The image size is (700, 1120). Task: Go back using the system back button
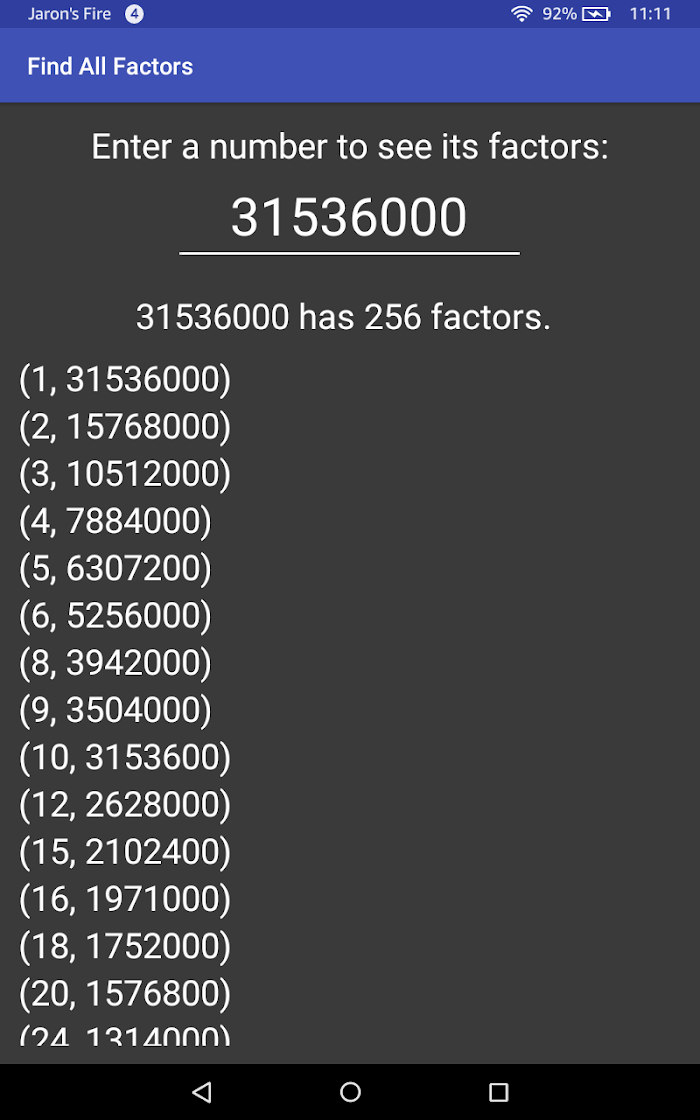click(x=202, y=1091)
